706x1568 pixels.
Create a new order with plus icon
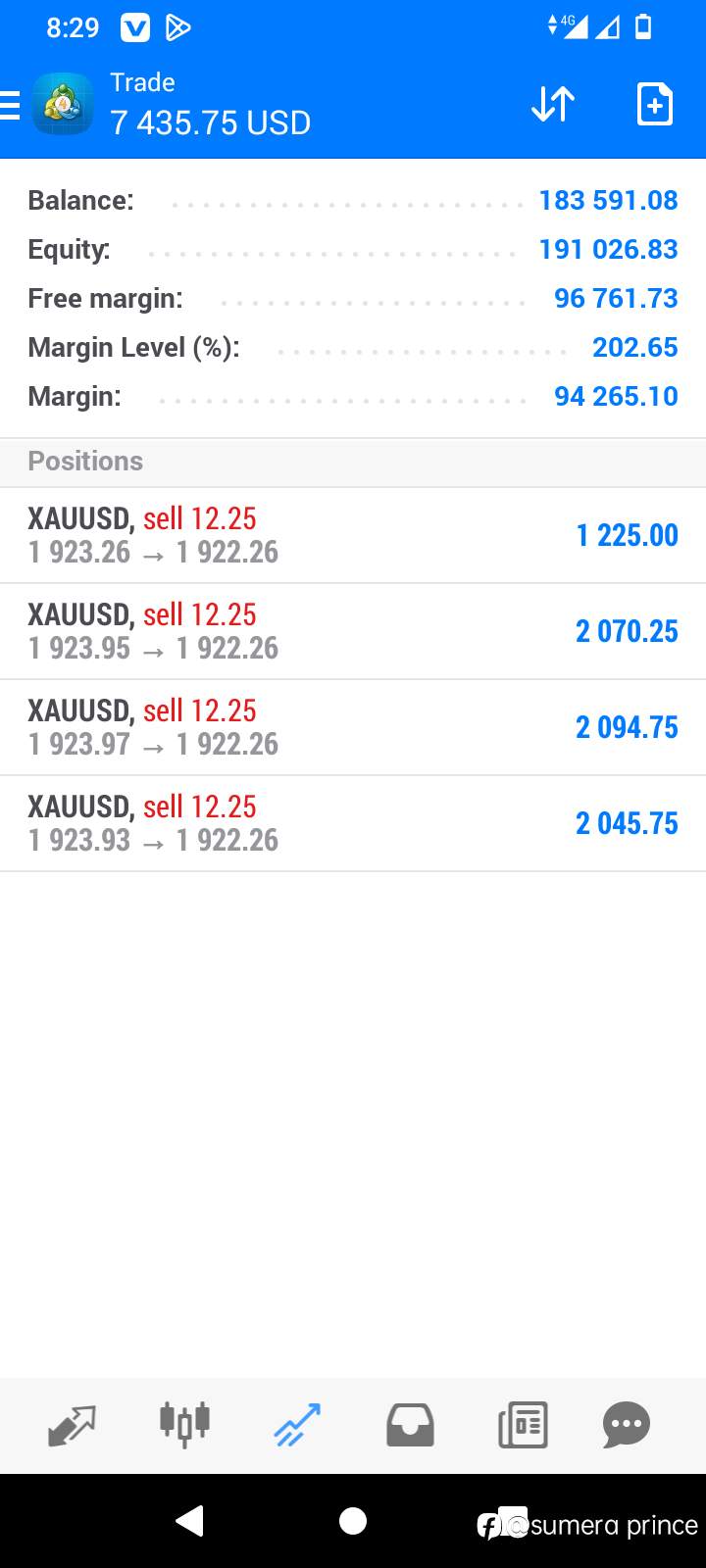click(654, 104)
